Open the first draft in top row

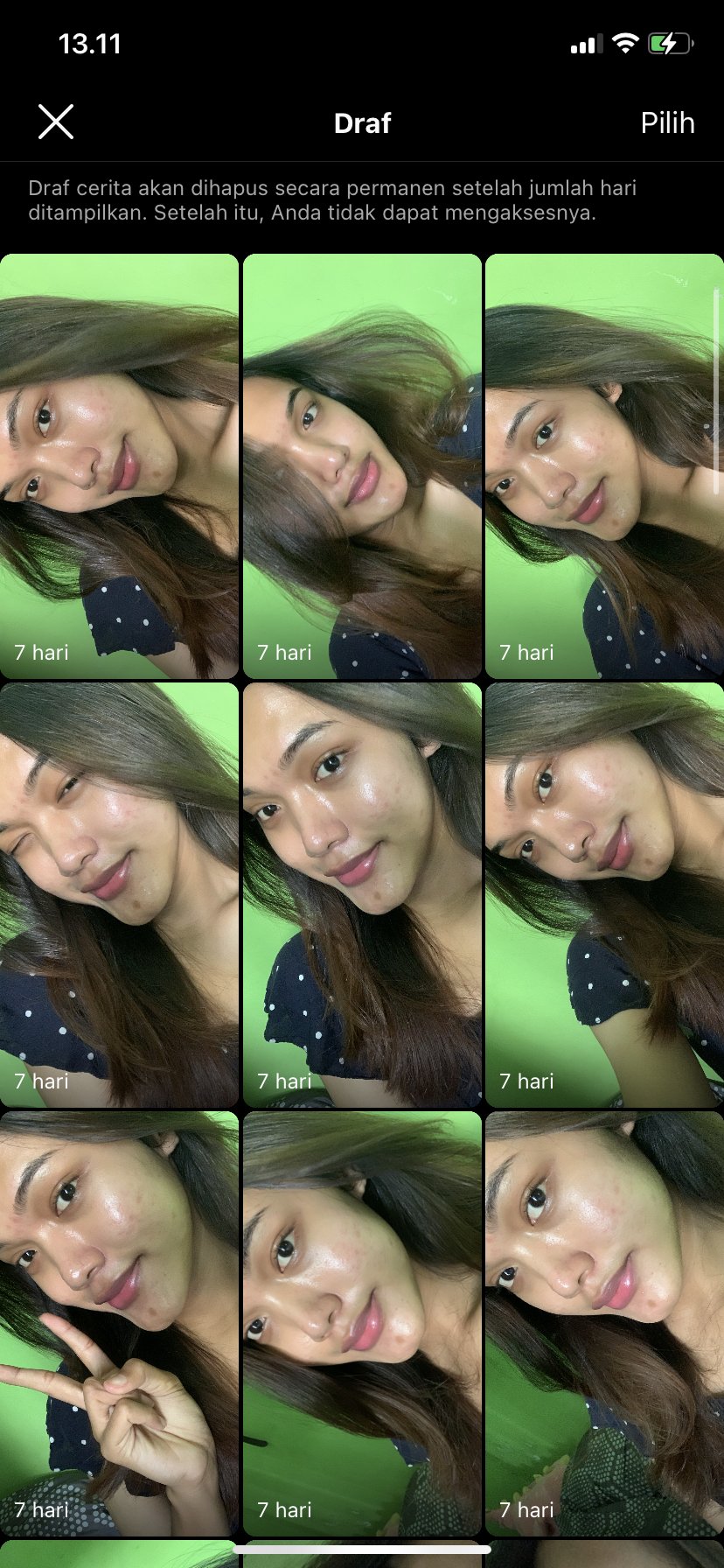click(x=119, y=466)
